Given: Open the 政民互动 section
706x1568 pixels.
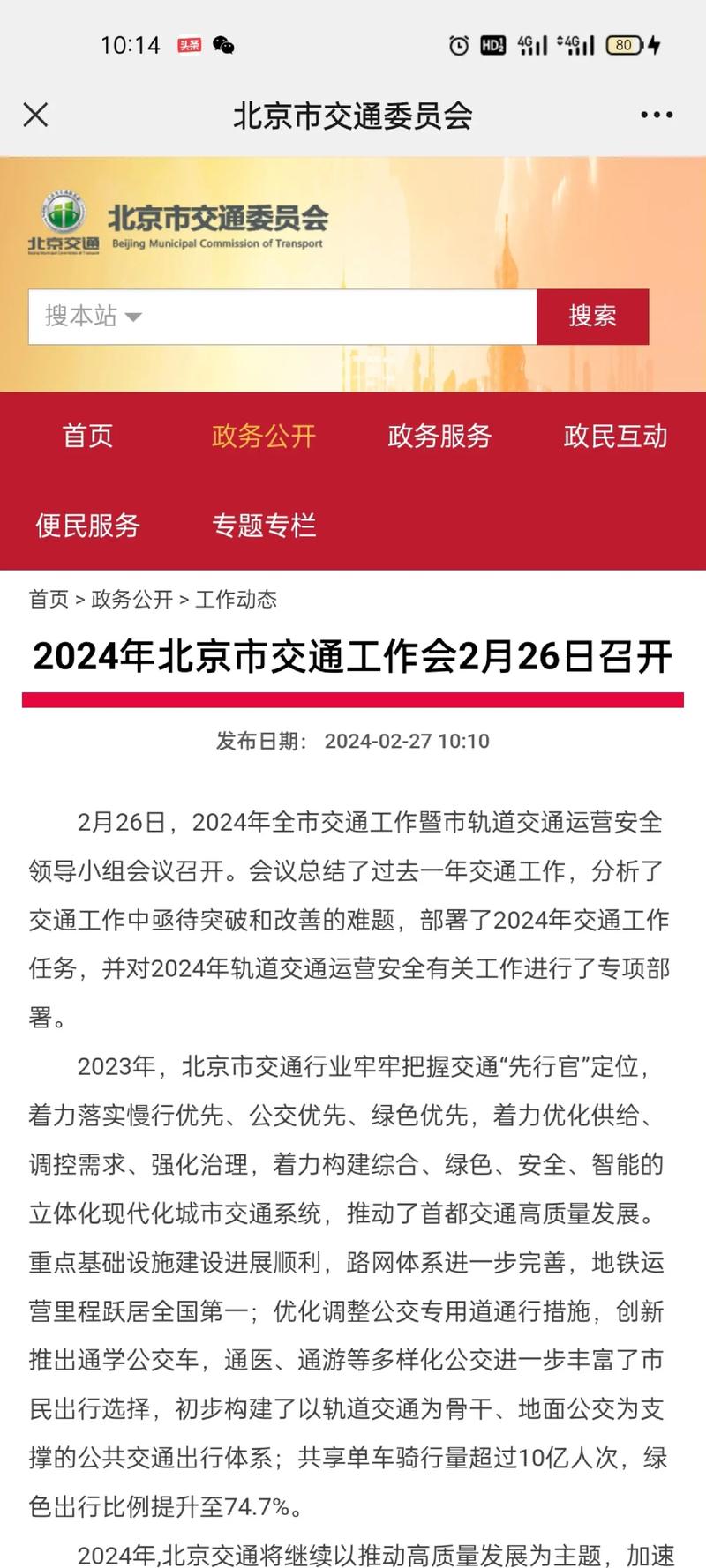Looking at the screenshot, I should coord(615,436).
